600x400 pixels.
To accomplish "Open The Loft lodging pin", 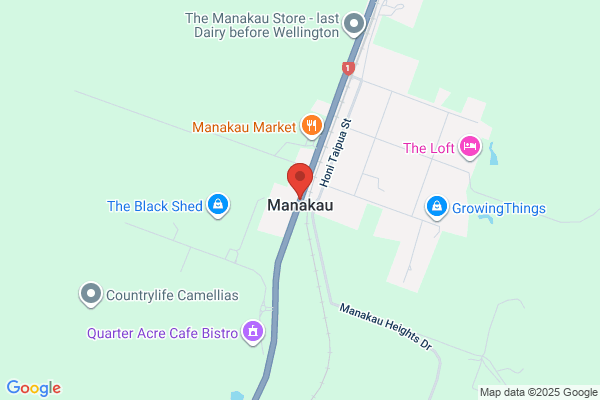I will coord(470,147).
